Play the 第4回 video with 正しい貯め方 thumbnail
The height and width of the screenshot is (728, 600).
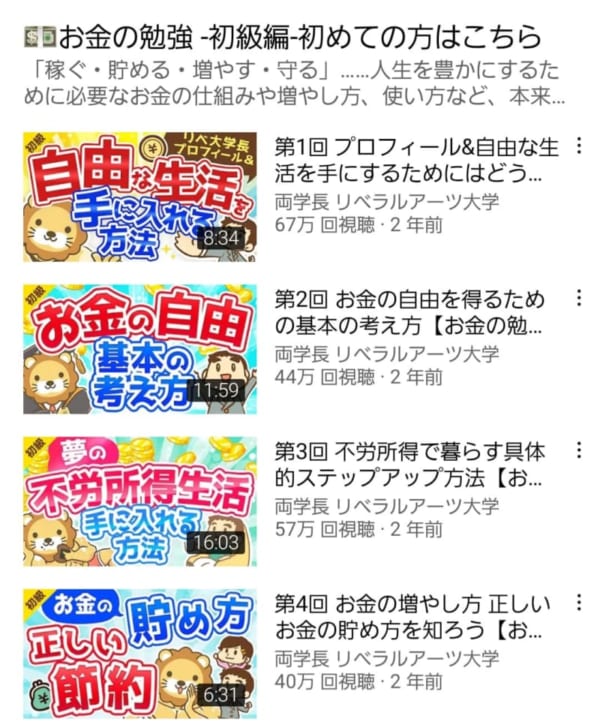(139, 652)
